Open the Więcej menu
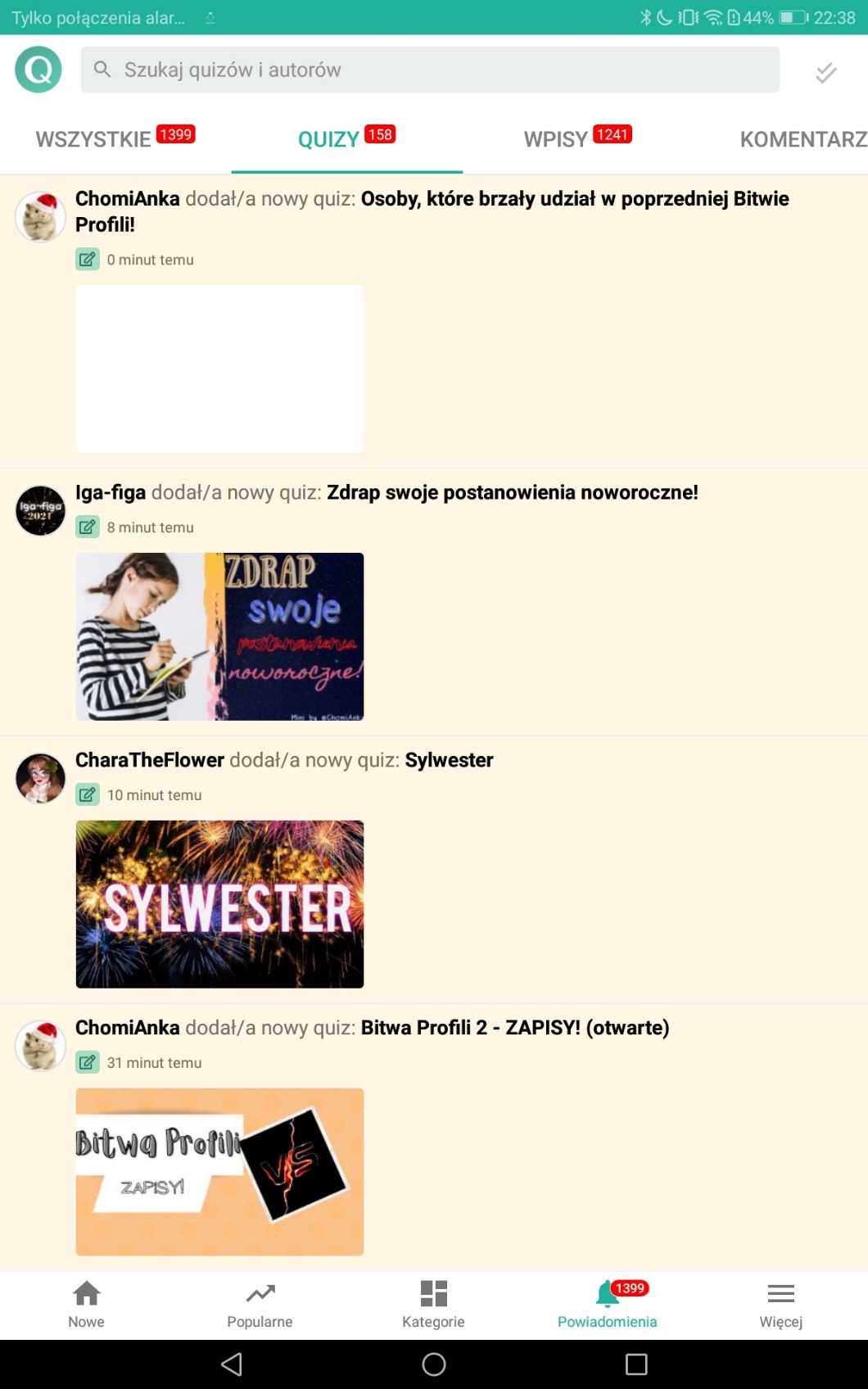The width and height of the screenshot is (868, 1389). [781, 1305]
